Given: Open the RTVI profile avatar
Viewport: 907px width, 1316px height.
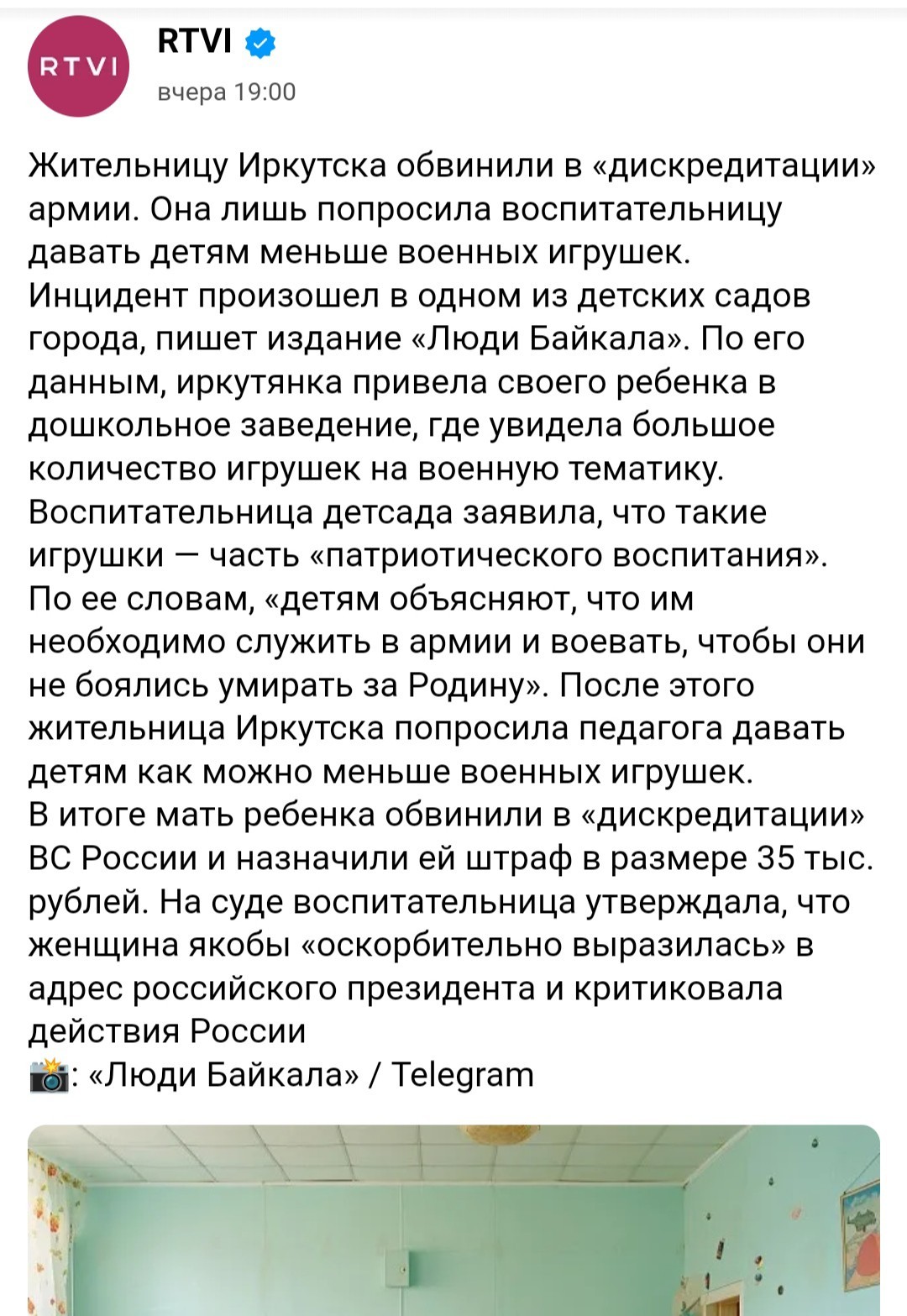Looking at the screenshot, I should [78, 67].
